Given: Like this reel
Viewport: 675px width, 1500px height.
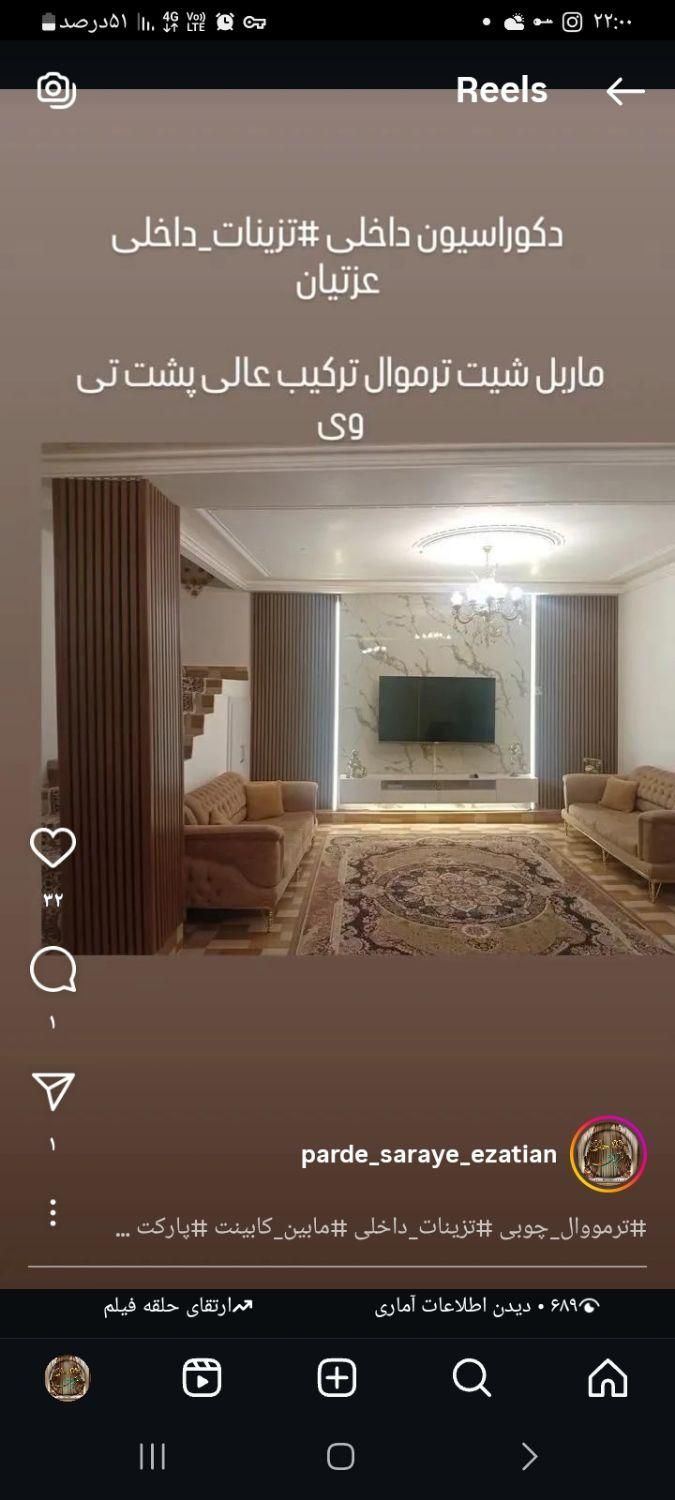Looking at the screenshot, I should tap(53, 848).
